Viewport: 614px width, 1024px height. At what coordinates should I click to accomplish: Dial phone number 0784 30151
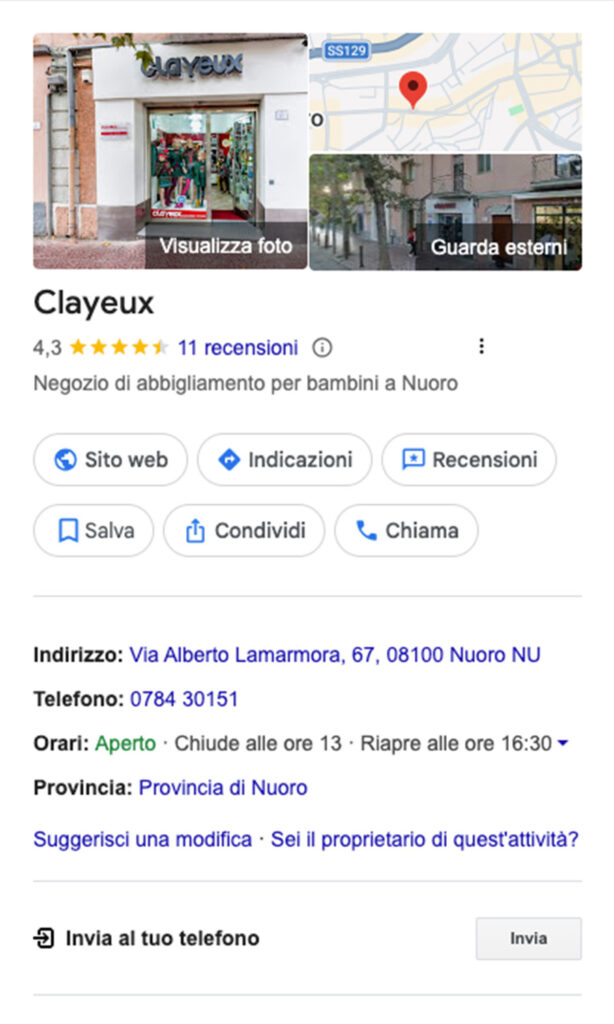pos(184,699)
